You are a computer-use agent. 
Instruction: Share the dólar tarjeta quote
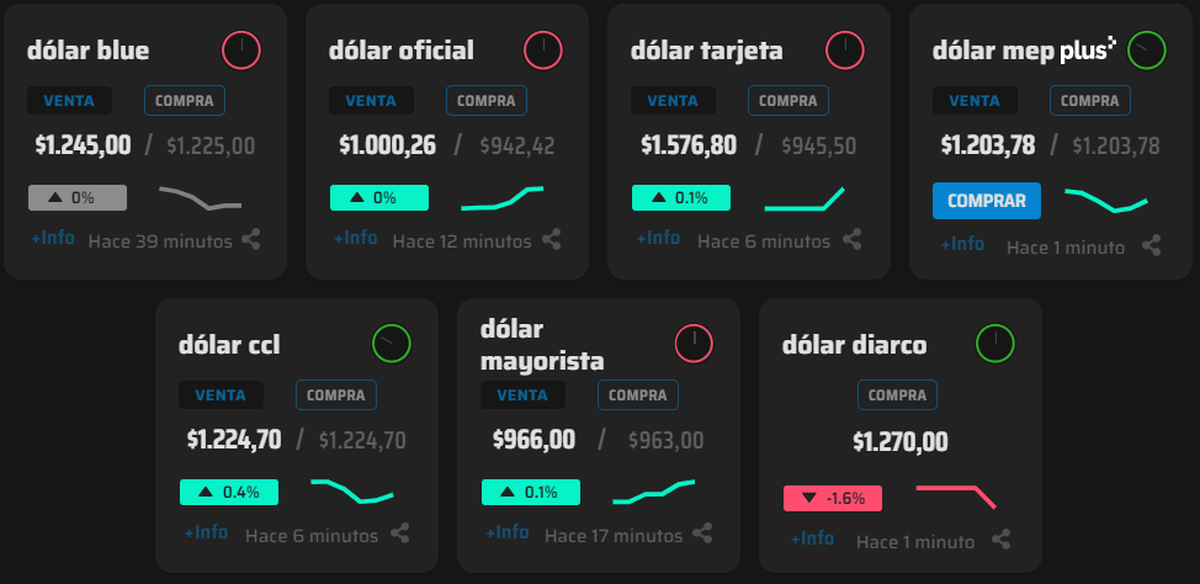852,240
